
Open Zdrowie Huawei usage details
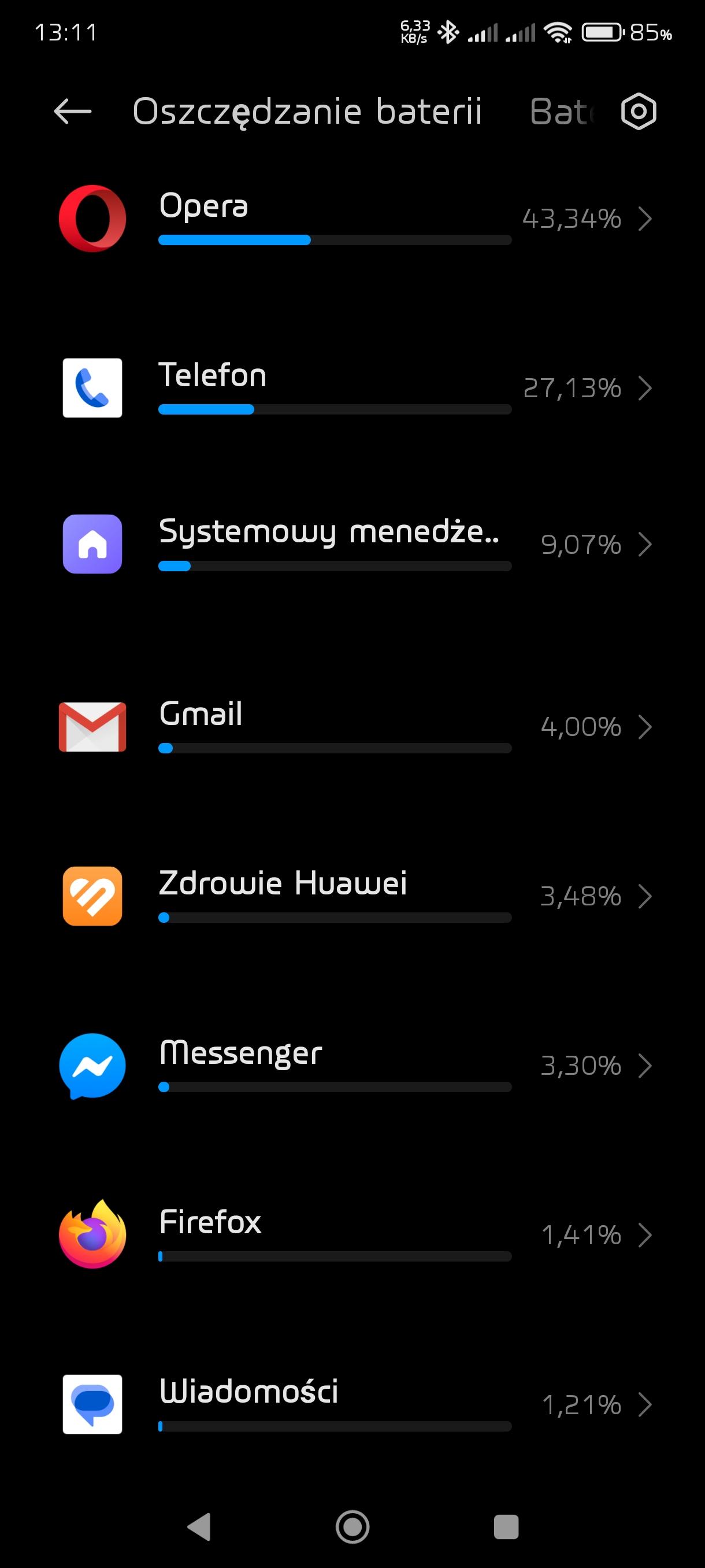tap(353, 896)
